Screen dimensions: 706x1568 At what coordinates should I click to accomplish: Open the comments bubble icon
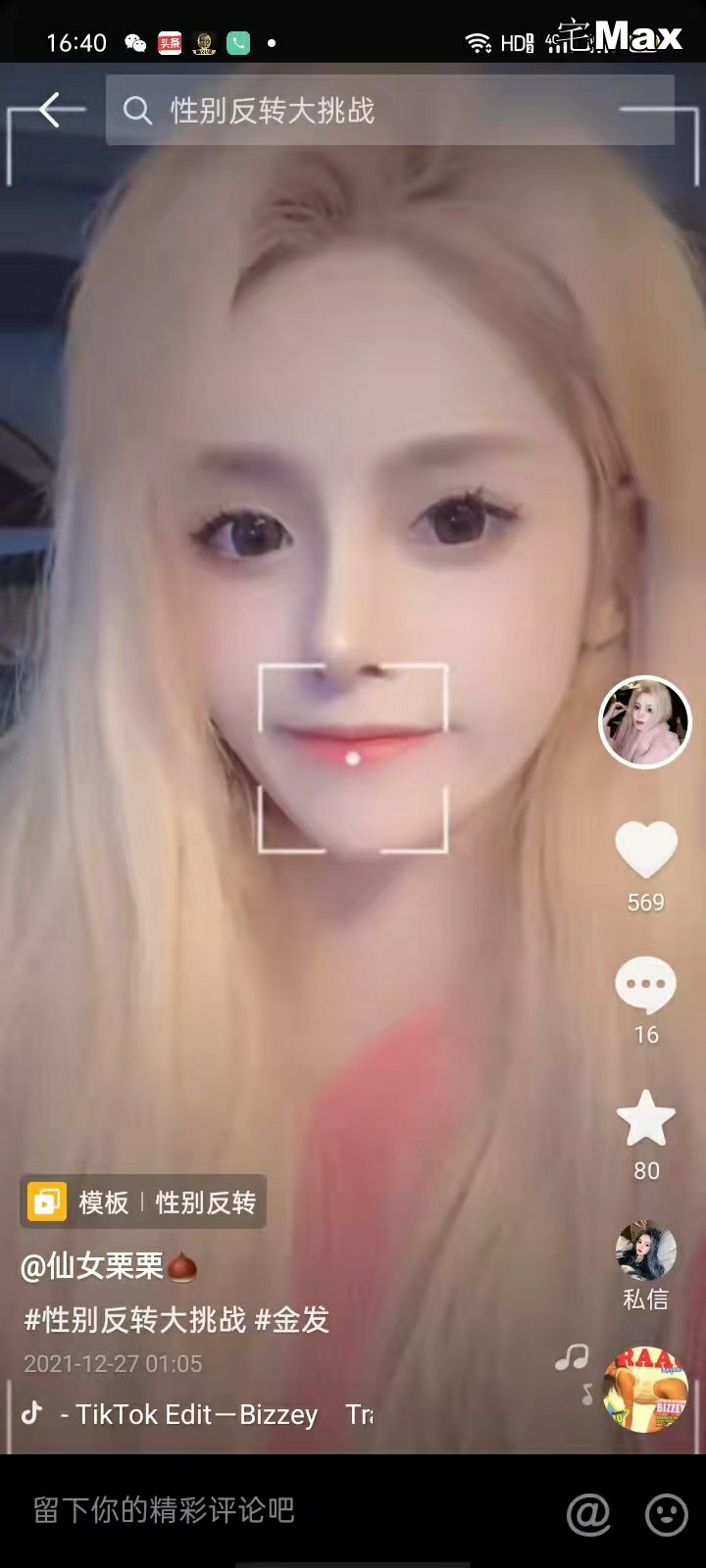(645, 985)
